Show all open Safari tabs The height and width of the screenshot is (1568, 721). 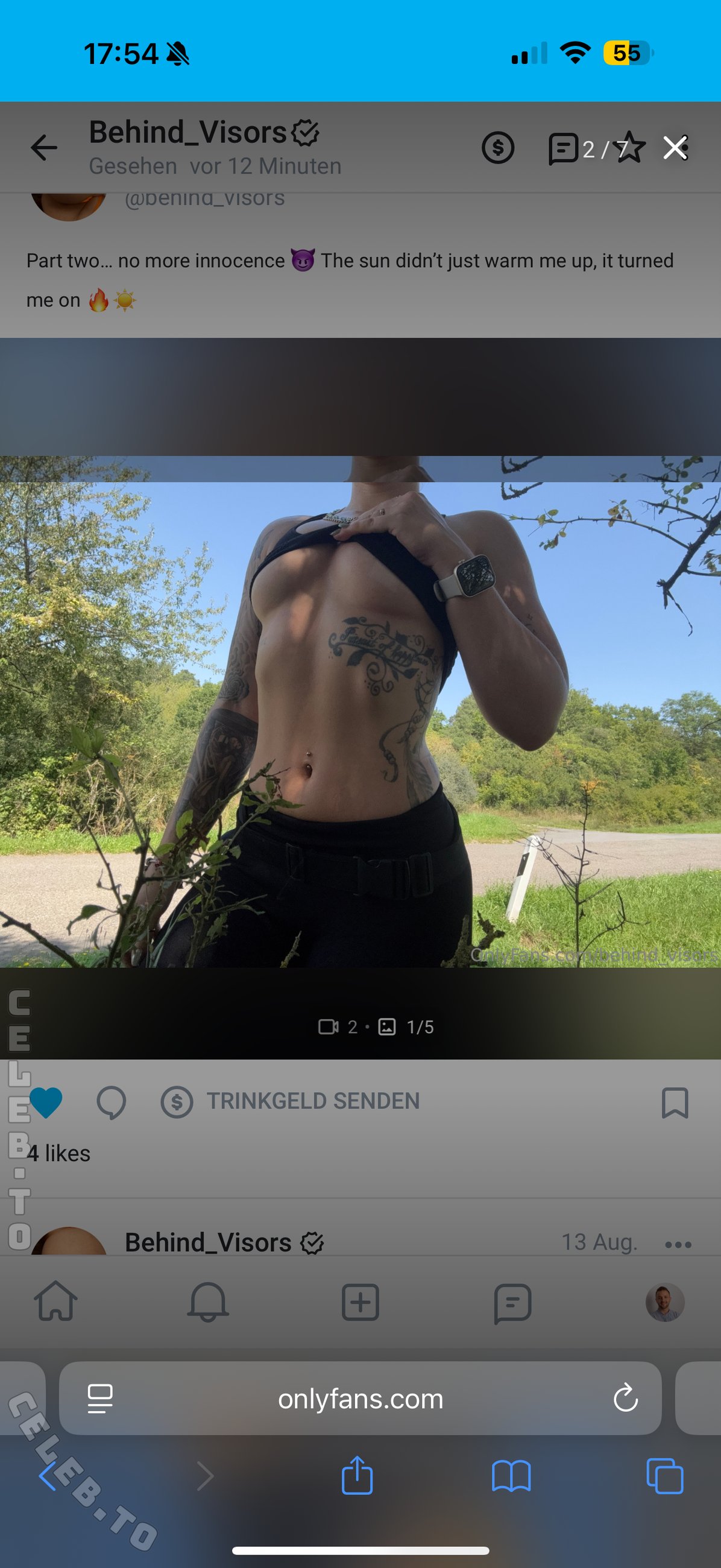click(x=664, y=1477)
